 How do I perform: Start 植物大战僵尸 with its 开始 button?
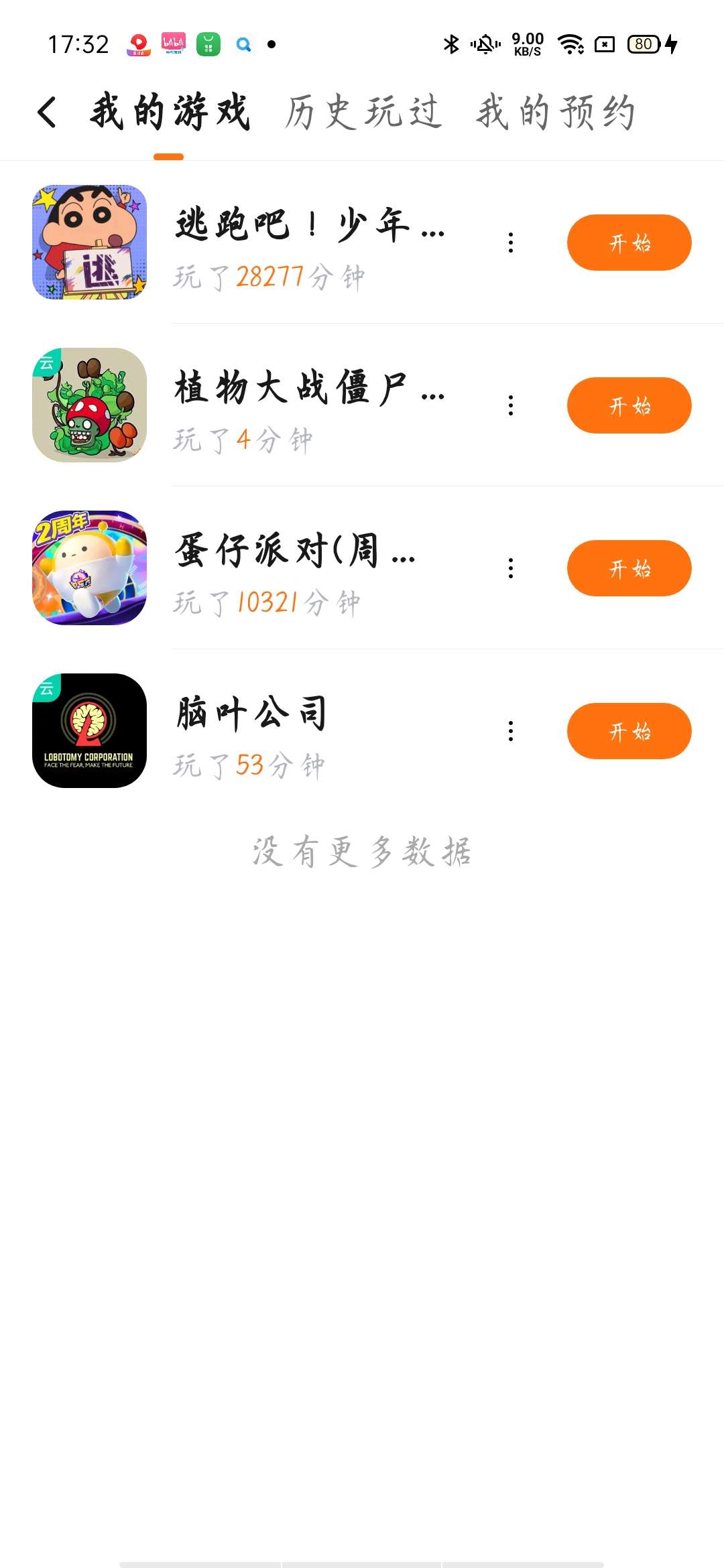point(629,405)
